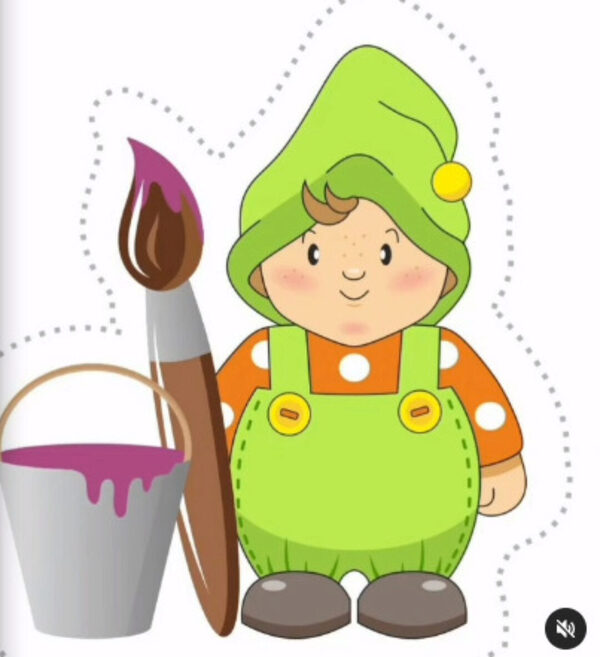Unmute the video sound
Viewport: 600px width, 657px height.
point(565,628)
